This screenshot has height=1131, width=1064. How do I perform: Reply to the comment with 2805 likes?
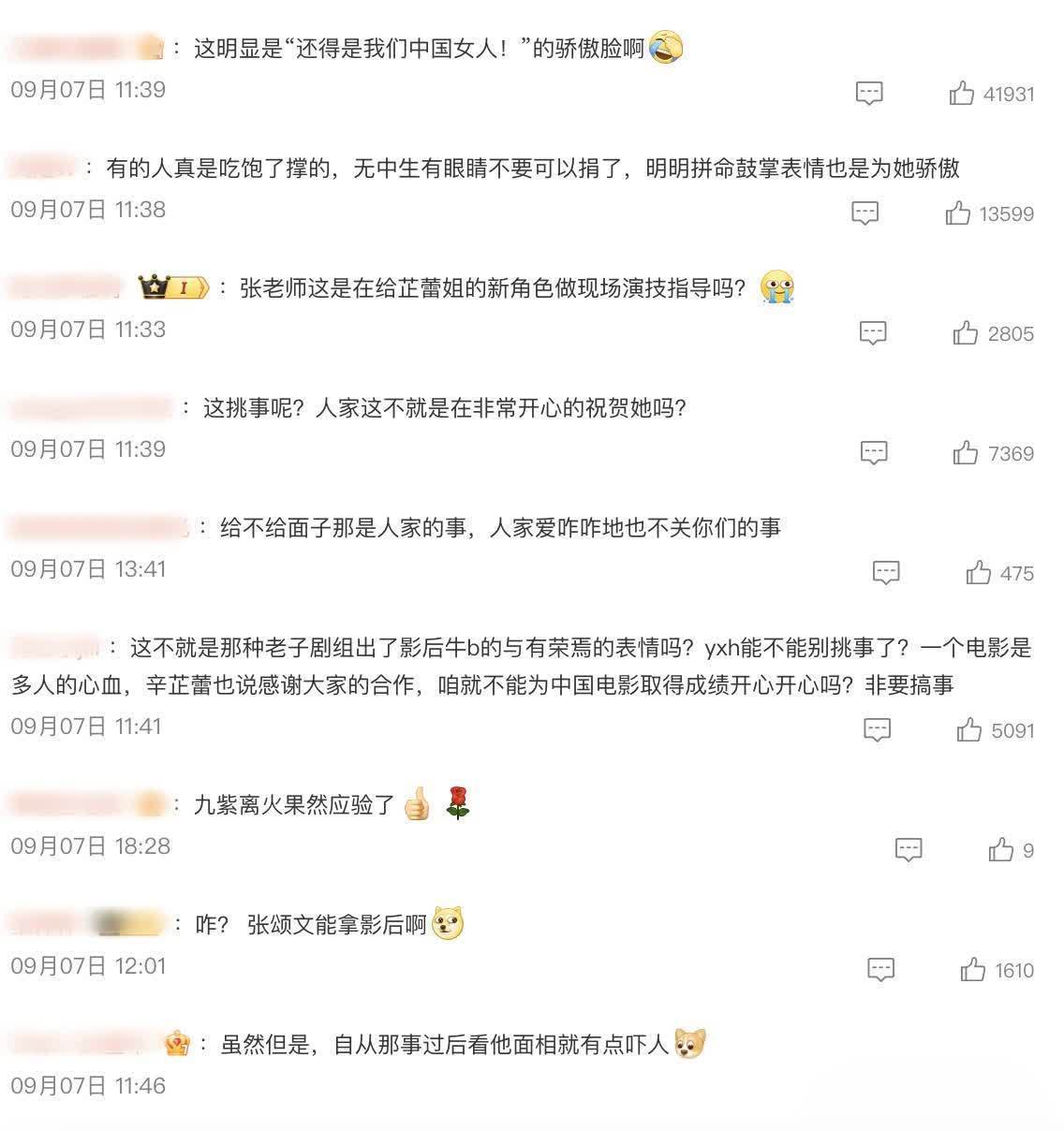click(x=873, y=332)
